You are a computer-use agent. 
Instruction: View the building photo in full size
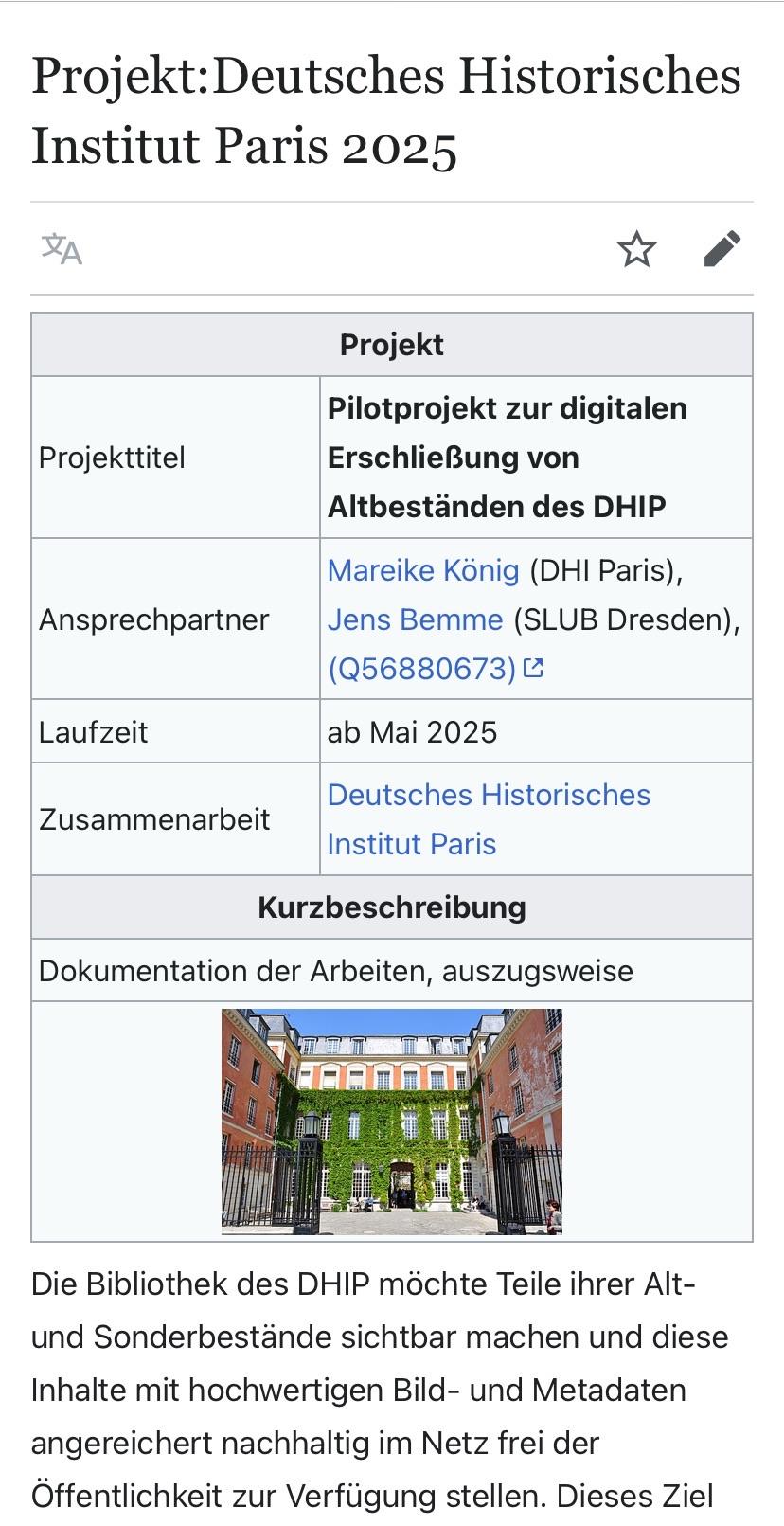(392, 1122)
